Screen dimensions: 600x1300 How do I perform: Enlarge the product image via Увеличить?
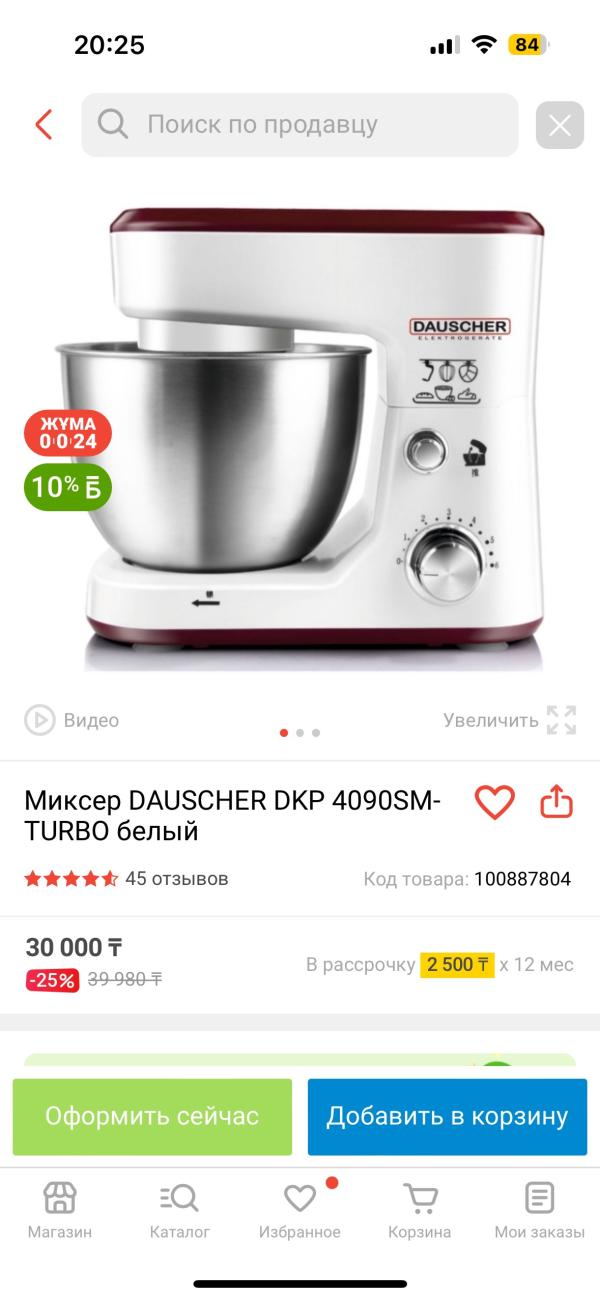510,720
